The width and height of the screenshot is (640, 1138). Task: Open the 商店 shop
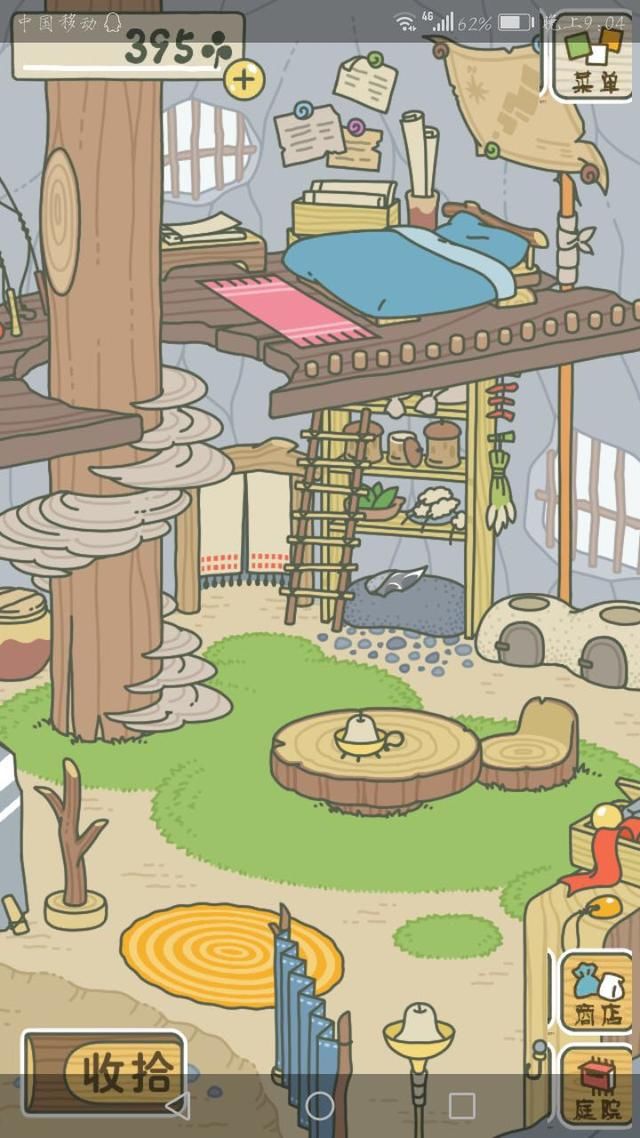point(597,994)
